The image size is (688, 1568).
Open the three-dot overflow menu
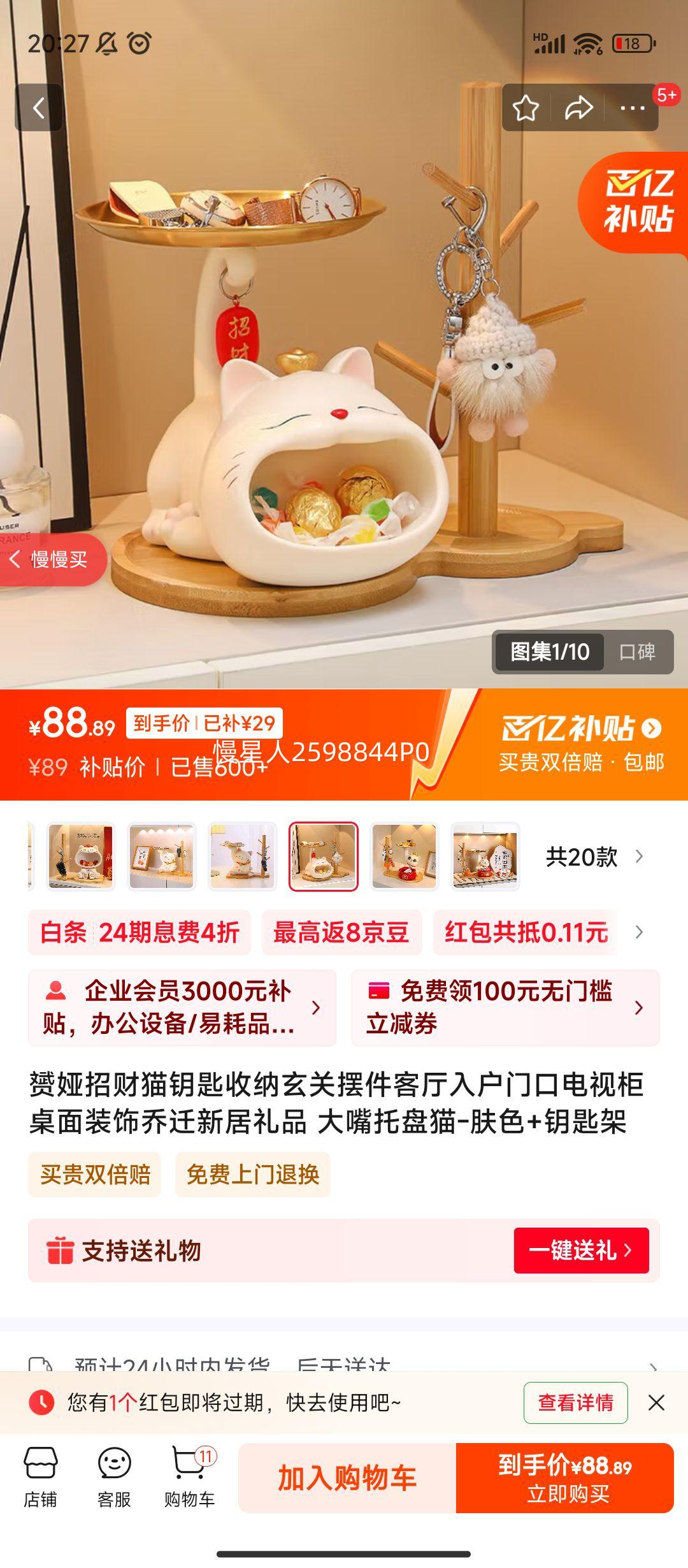(x=632, y=108)
